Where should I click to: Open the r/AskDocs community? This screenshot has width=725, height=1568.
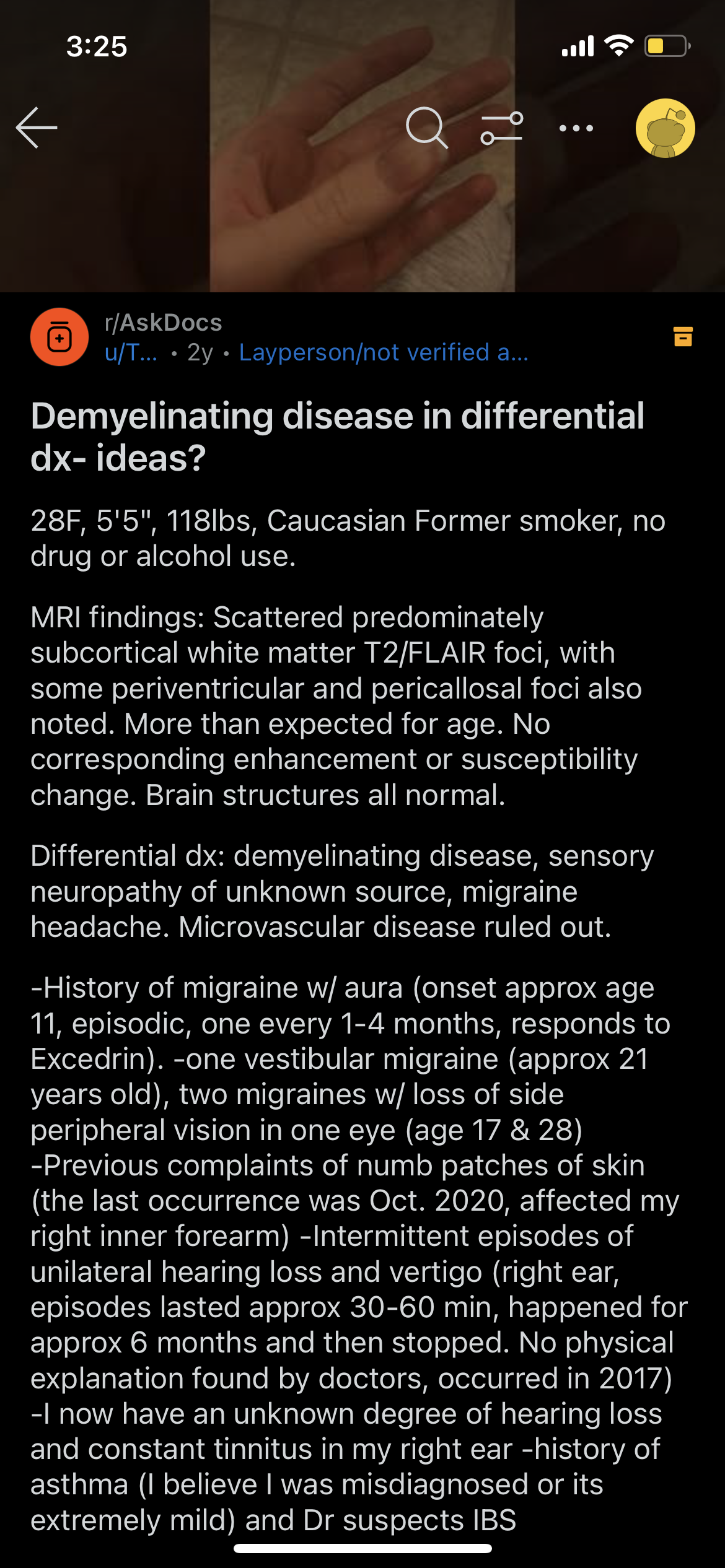click(x=164, y=323)
